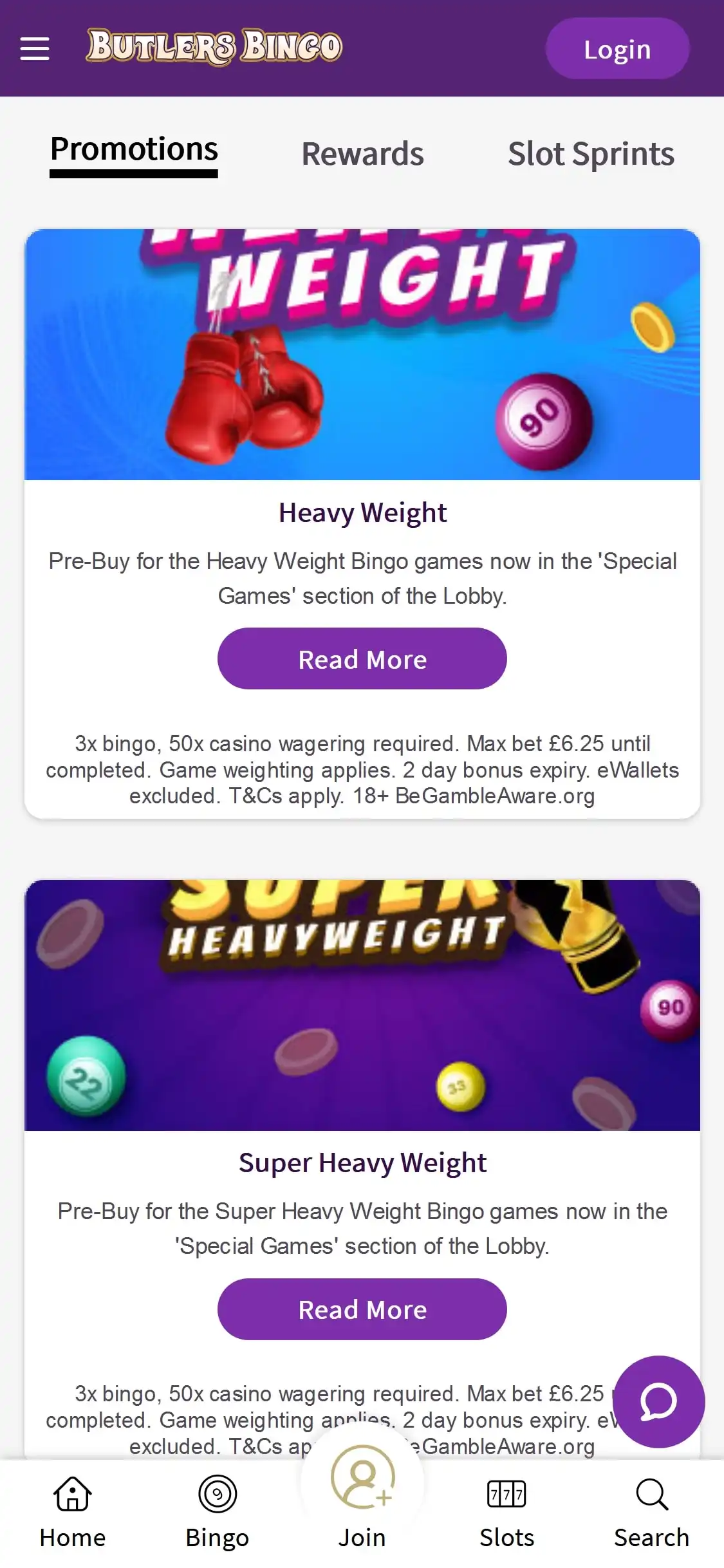The height and width of the screenshot is (1568, 724).
Task: Open the live chat bubble
Action: [658, 1402]
